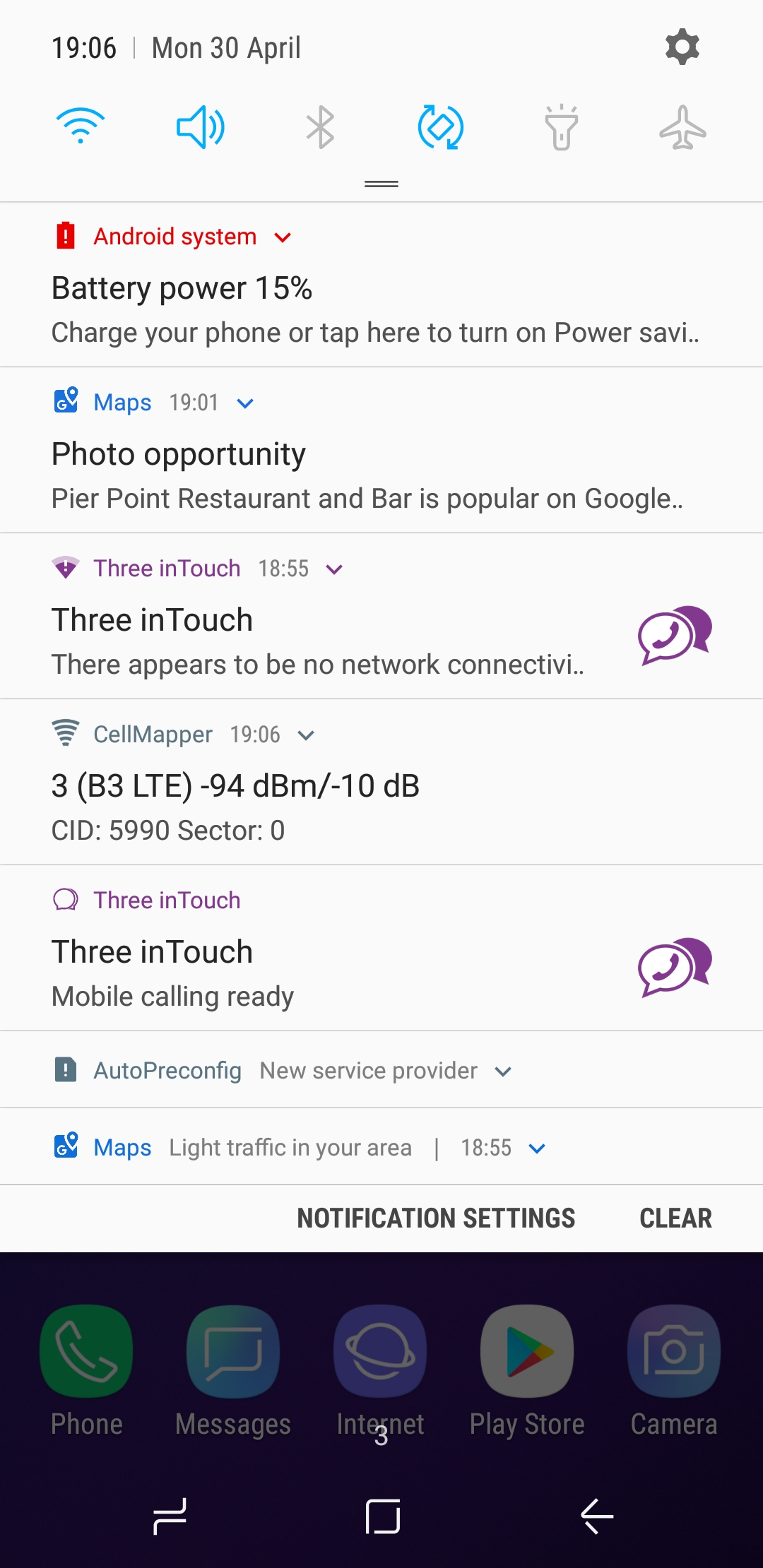
Task: Turn on the flashlight
Action: [562, 127]
